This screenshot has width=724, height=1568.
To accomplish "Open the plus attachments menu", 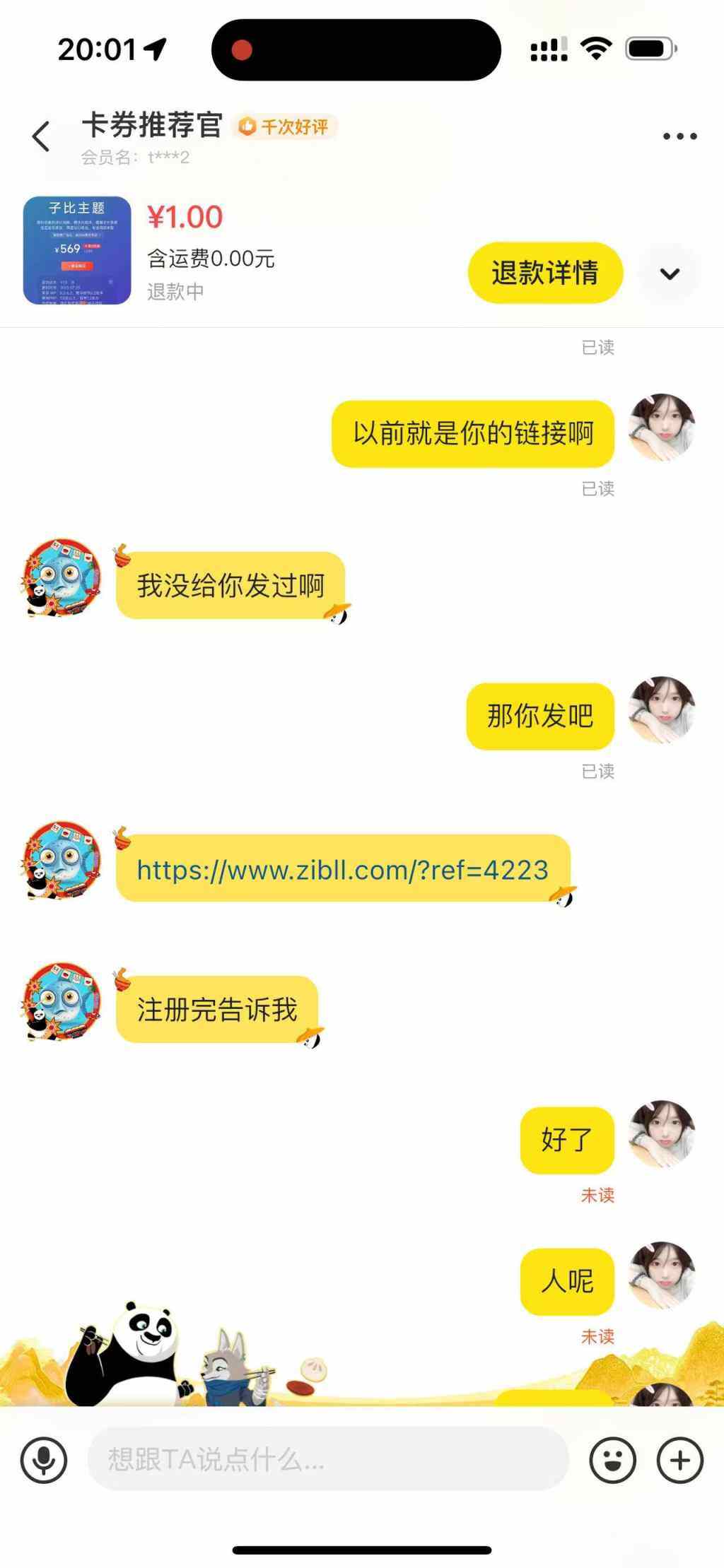I will 679,1460.
